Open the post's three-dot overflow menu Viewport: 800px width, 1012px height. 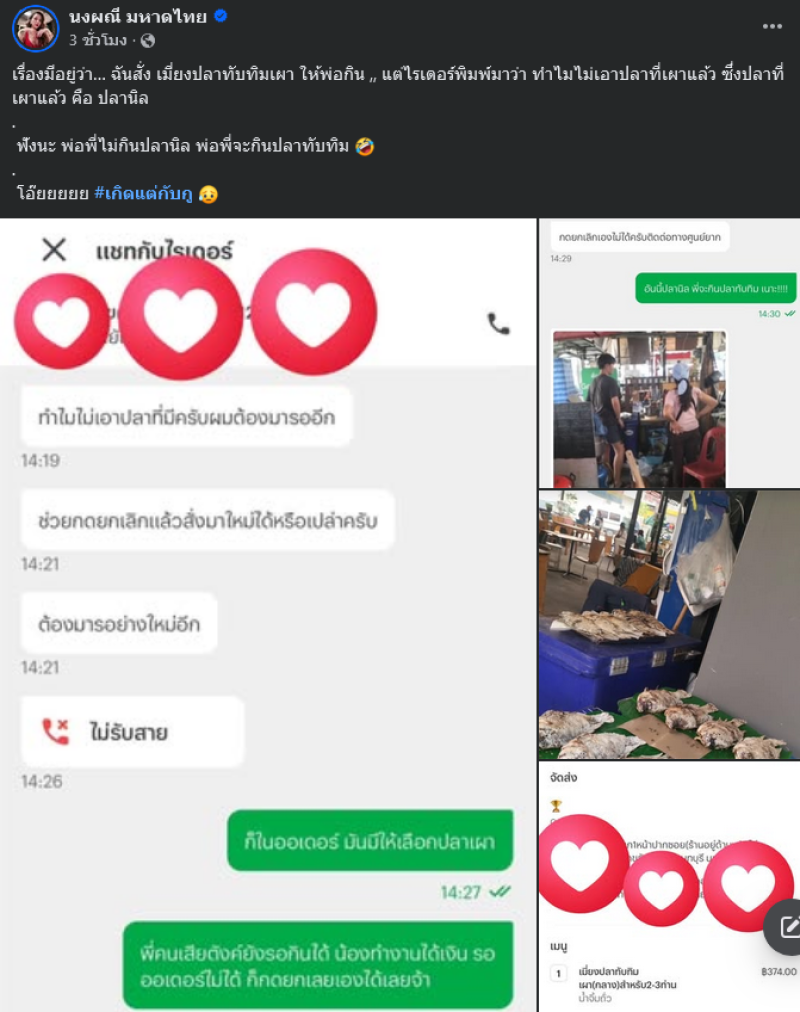pyautogui.click(x=769, y=27)
